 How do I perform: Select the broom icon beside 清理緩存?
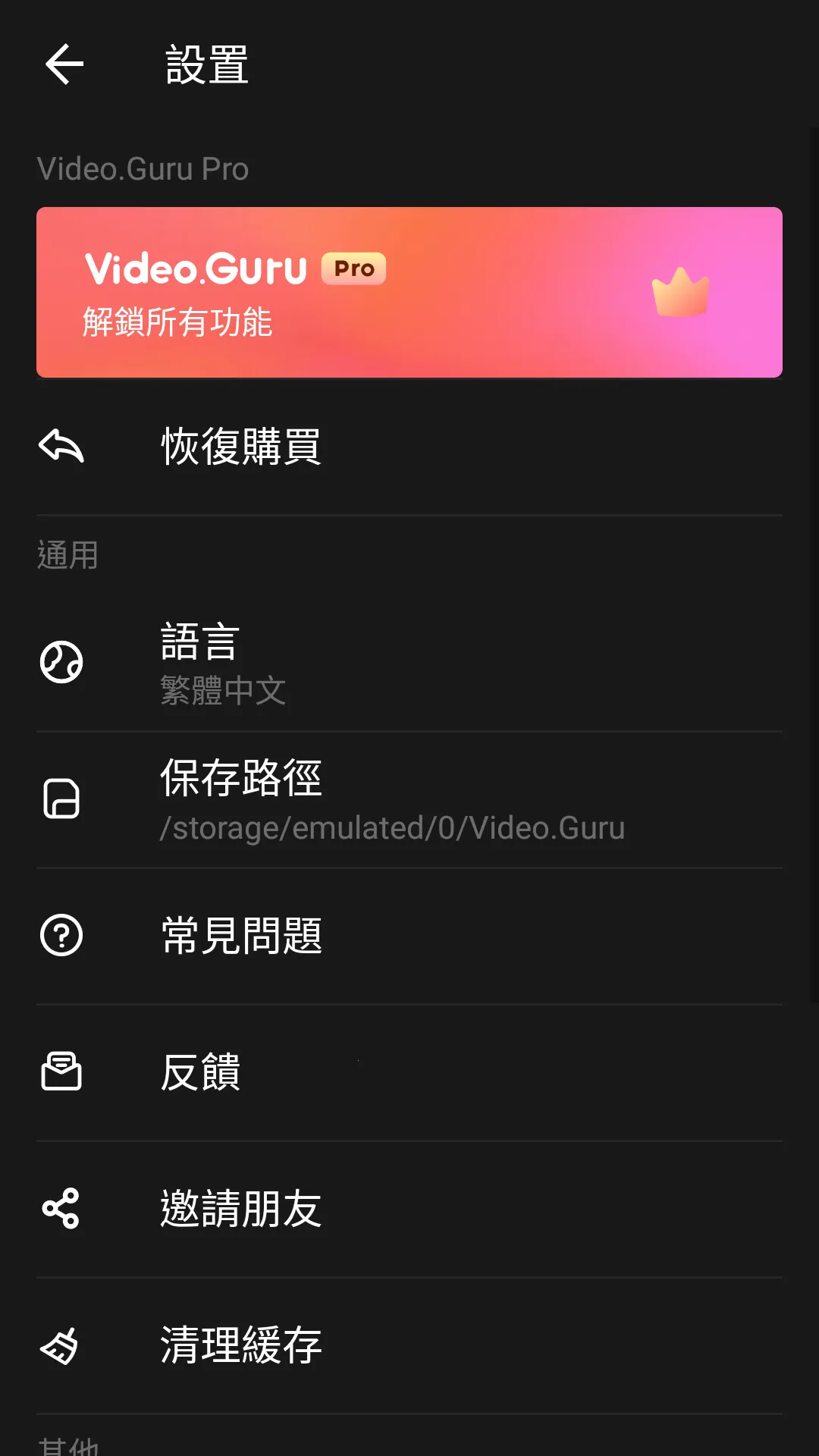click(61, 1344)
